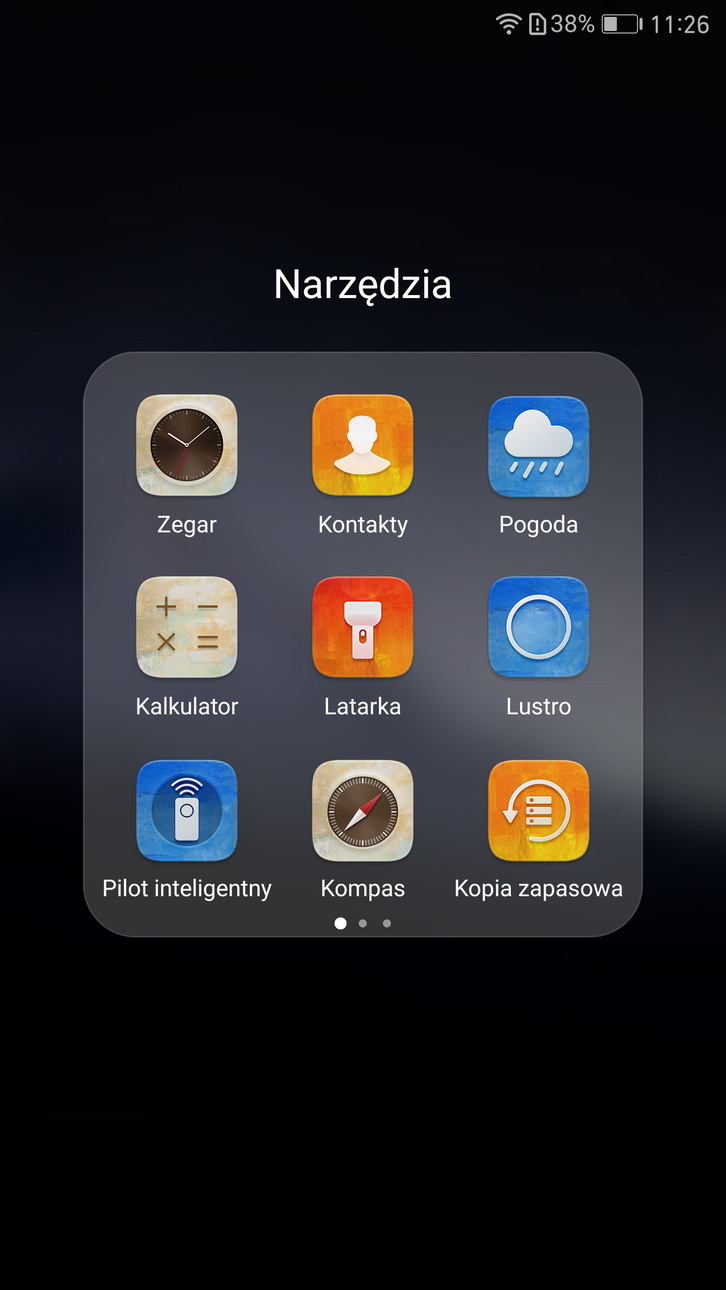Start the Kalkulator app
The image size is (726, 1290).
(187, 627)
